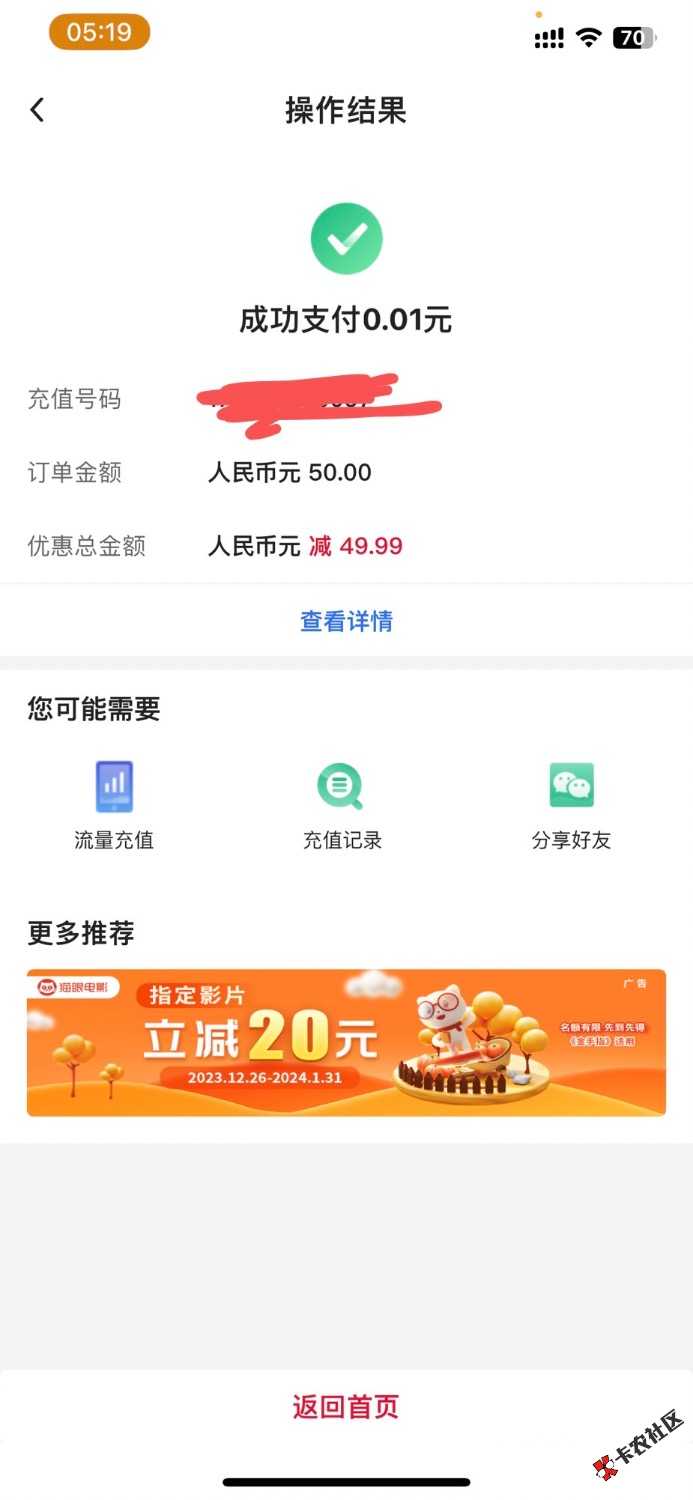
Task: Open 查看详情 to view order details
Action: point(346,621)
